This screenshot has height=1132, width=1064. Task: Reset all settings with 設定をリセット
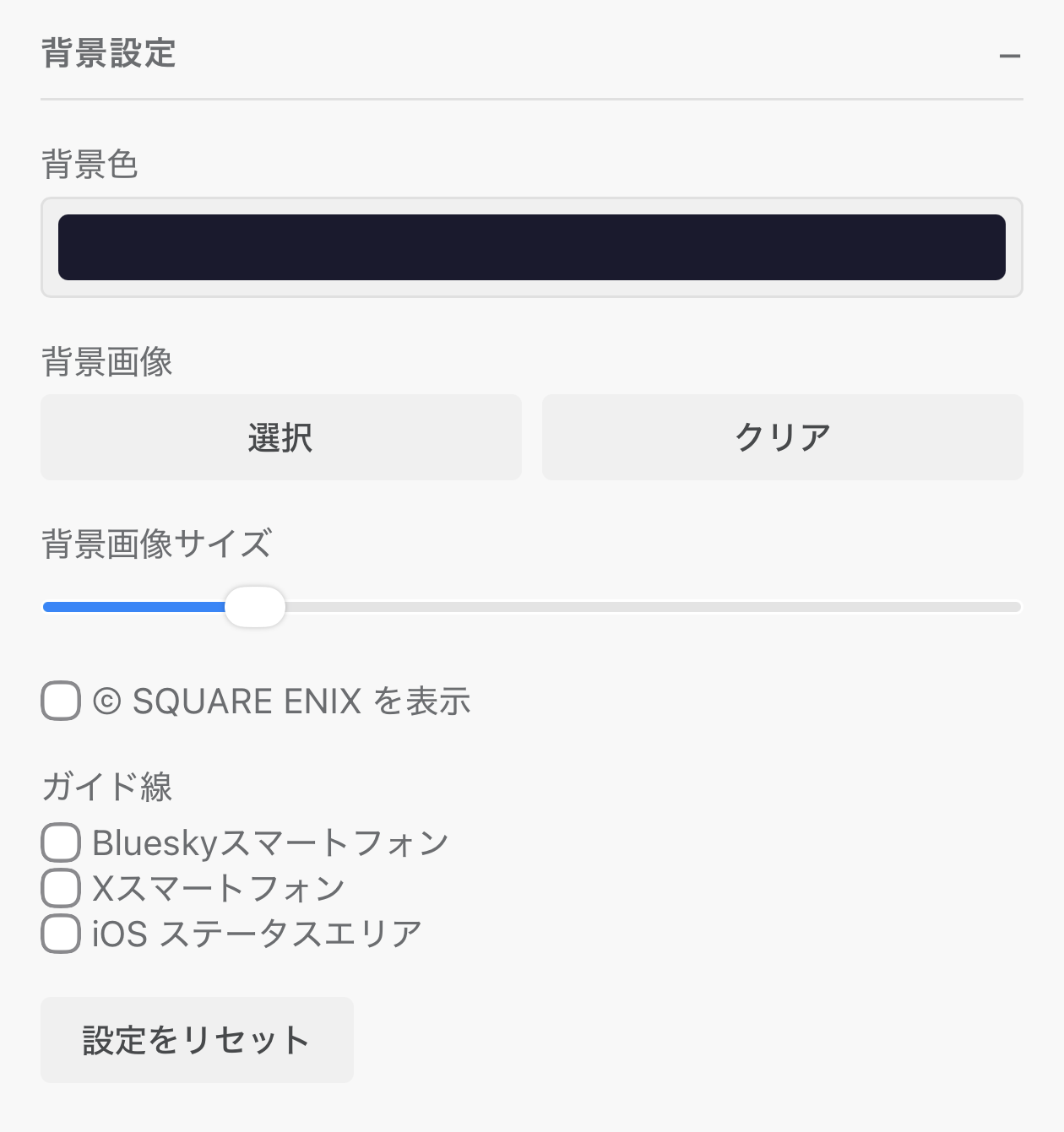coord(197,1040)
